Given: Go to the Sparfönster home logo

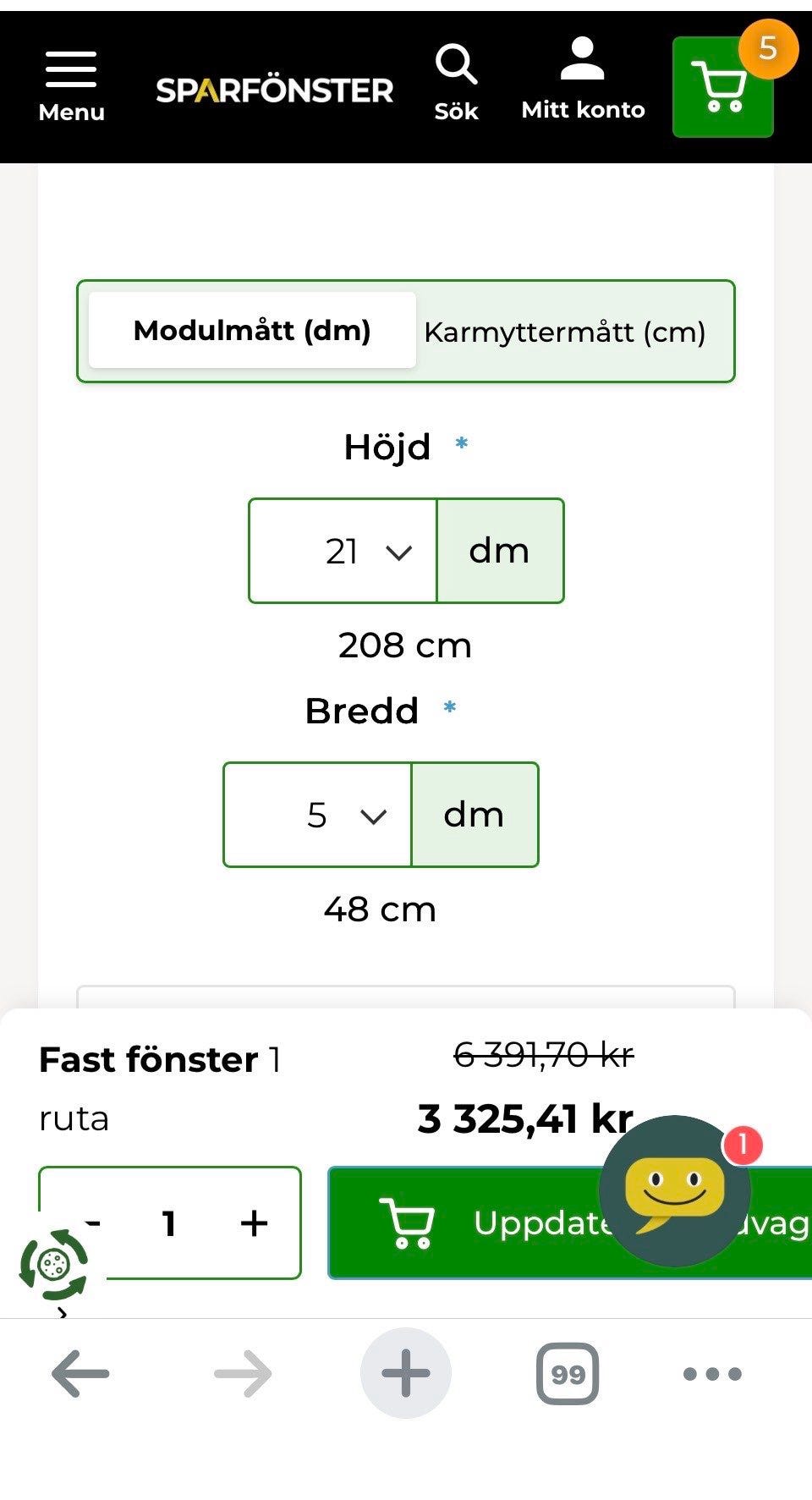Looking at the screenshot, I should [x=274, y=90].
